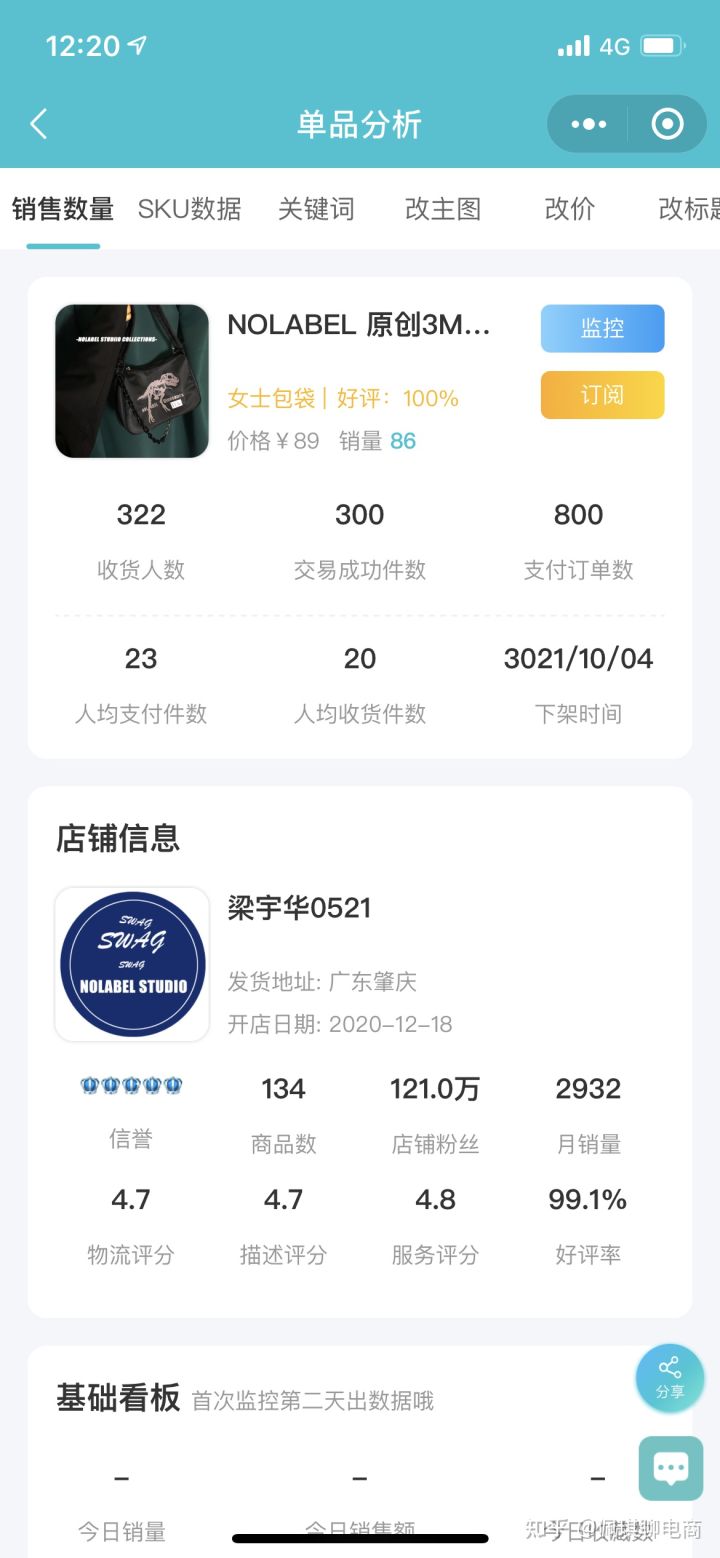
Task: Select the 销售数量 tab
Action: click(x=63, y=209)
